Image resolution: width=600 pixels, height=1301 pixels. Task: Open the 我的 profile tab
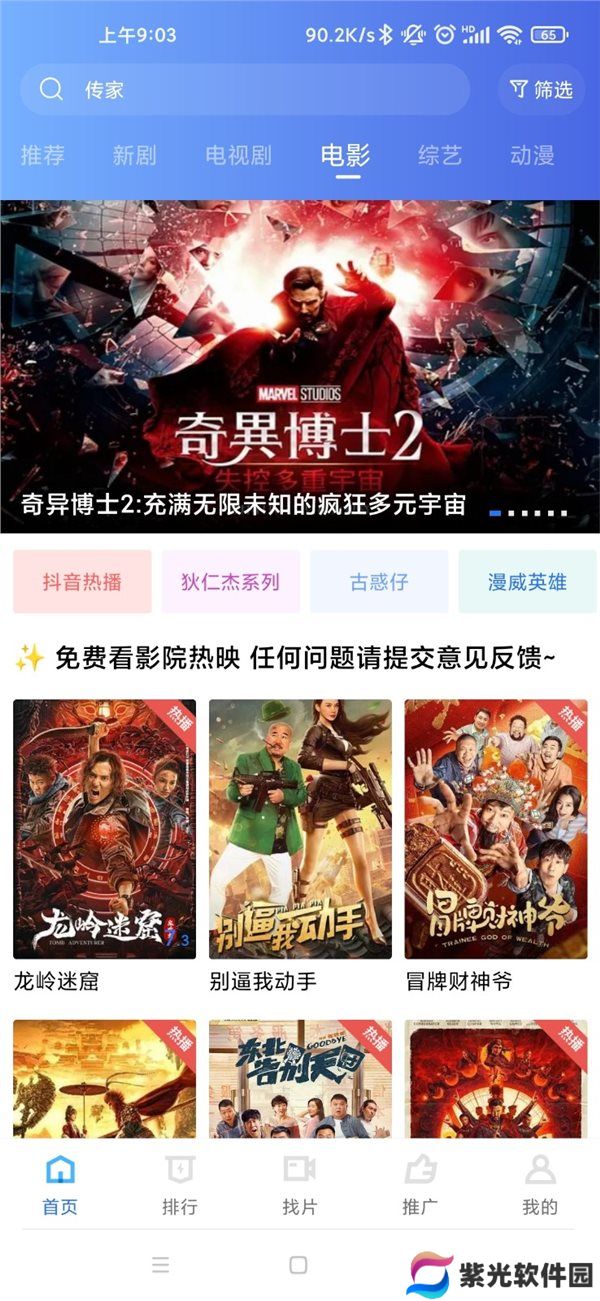click(x=540, y=1185)
